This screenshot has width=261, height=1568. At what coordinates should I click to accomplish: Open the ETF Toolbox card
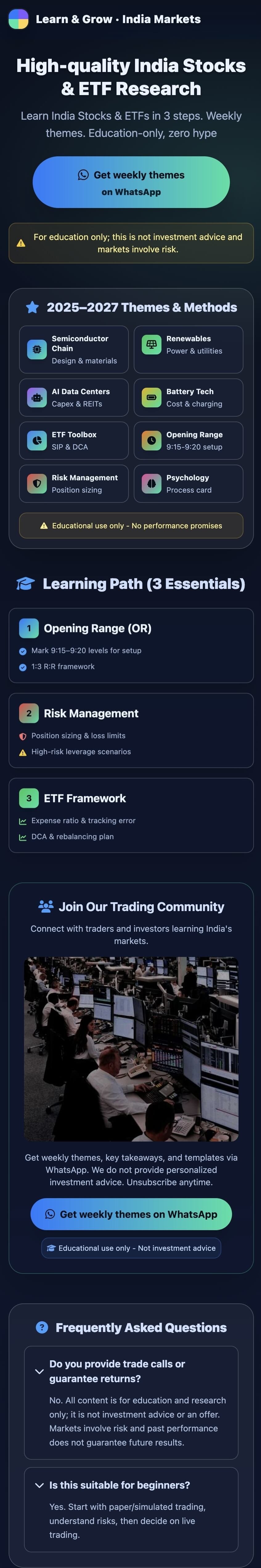coord(74,441)
